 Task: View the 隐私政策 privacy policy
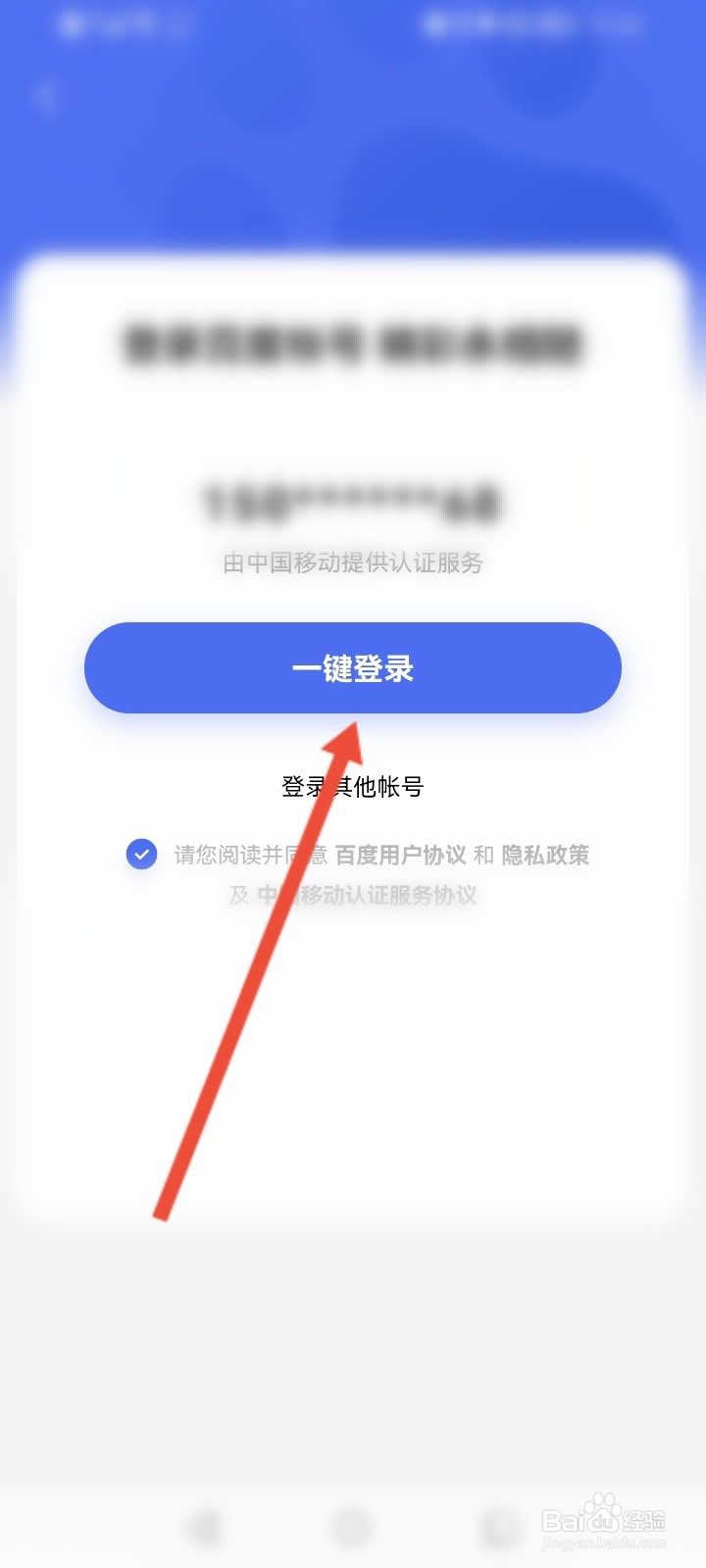tap(545, 855)
